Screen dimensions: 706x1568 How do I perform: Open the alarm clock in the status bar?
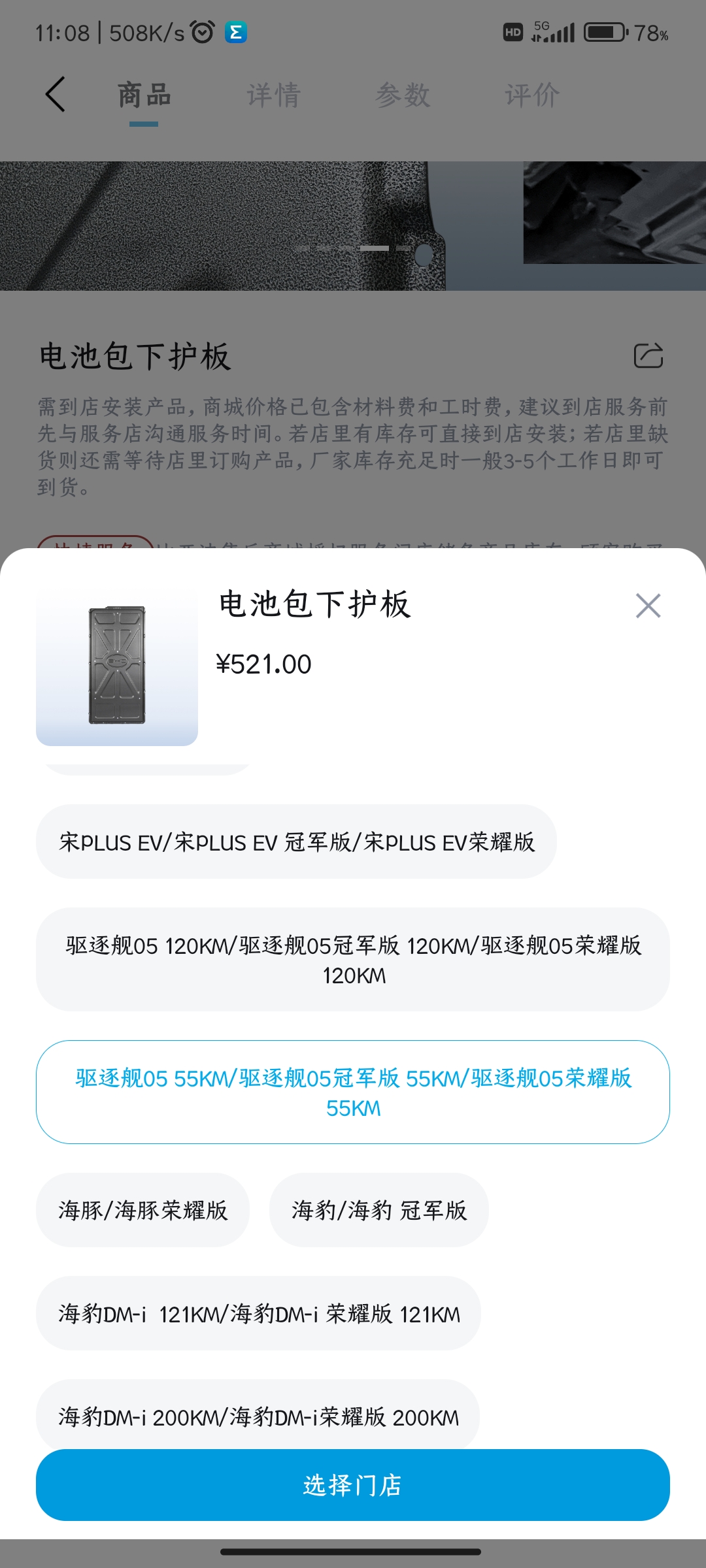point(201,31)
